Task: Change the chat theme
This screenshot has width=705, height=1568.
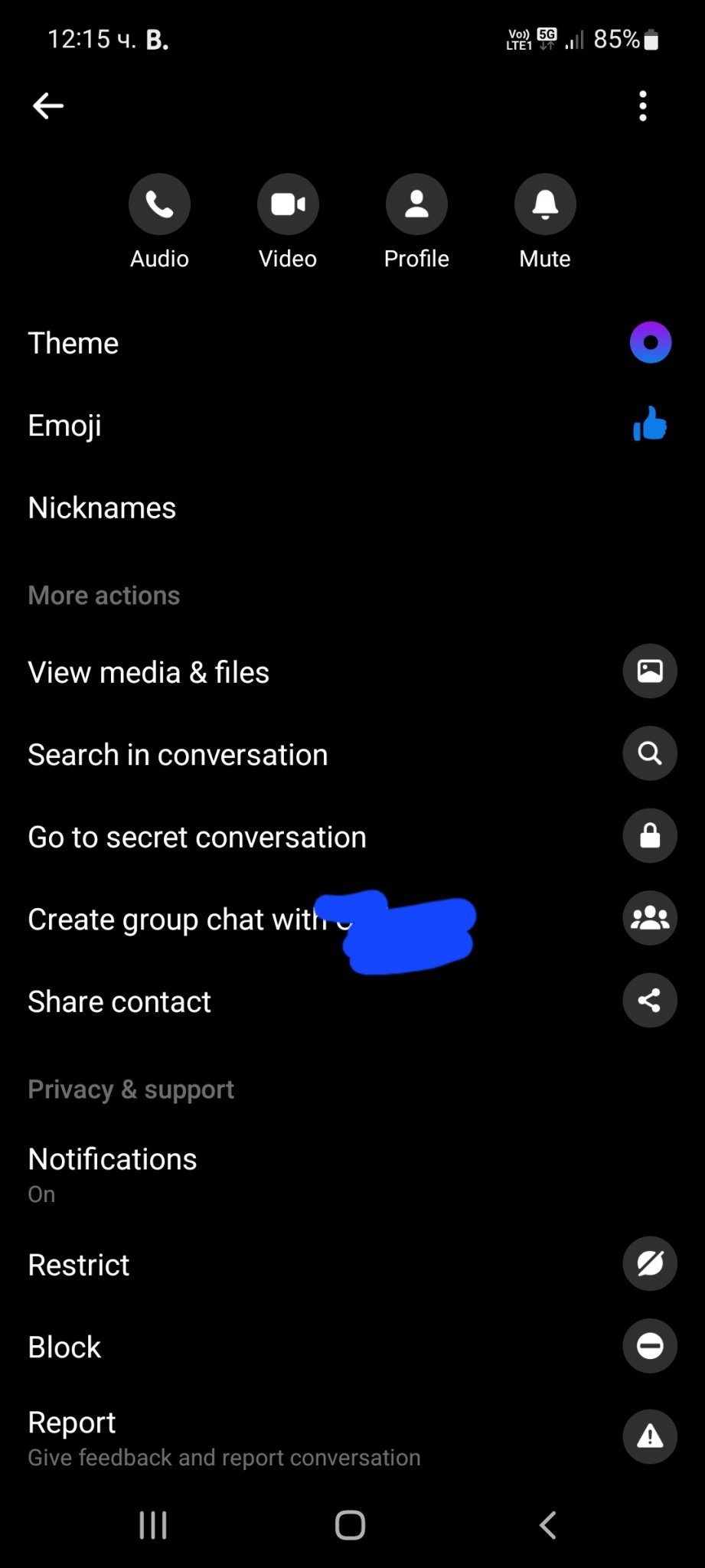Action: (x=73, y=343)
